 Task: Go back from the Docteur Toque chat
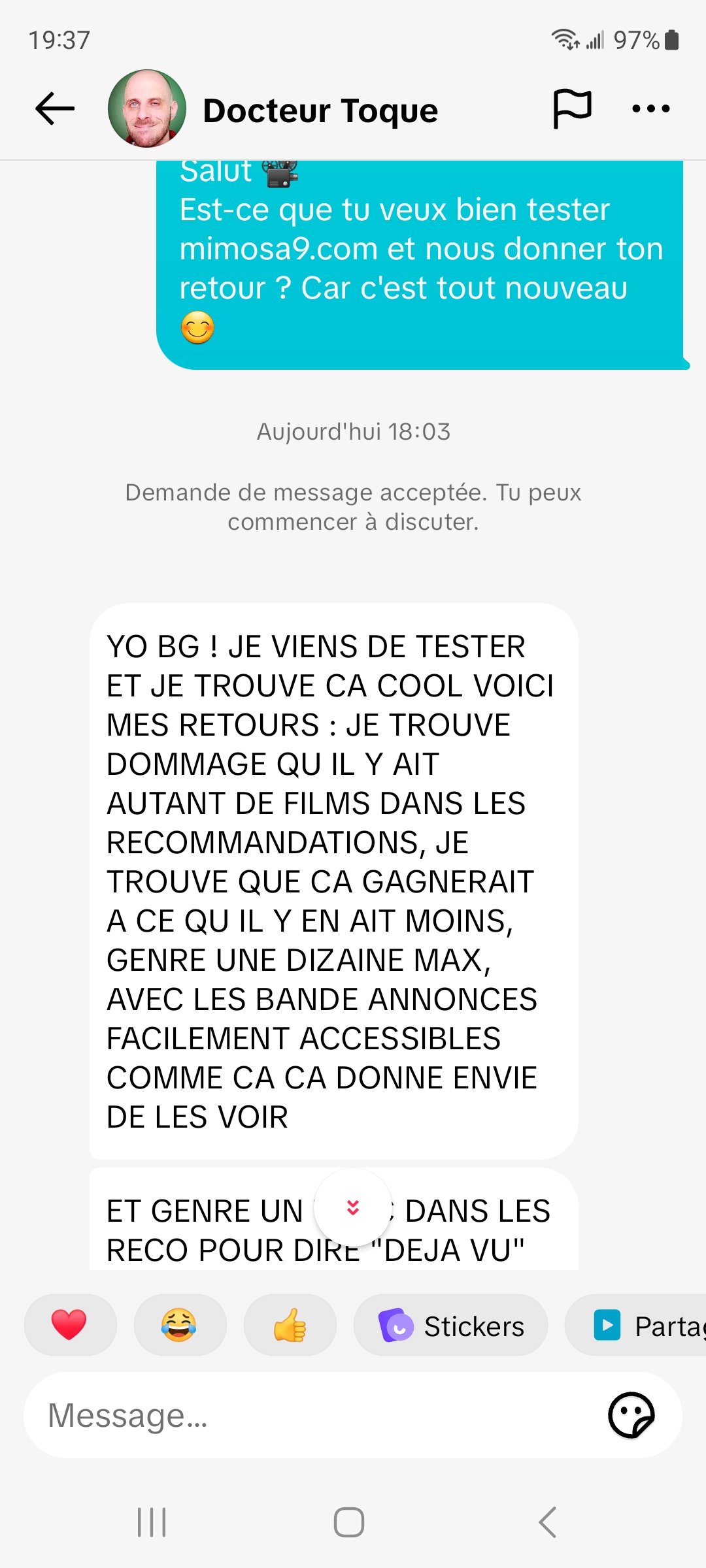tap(55, 108)
